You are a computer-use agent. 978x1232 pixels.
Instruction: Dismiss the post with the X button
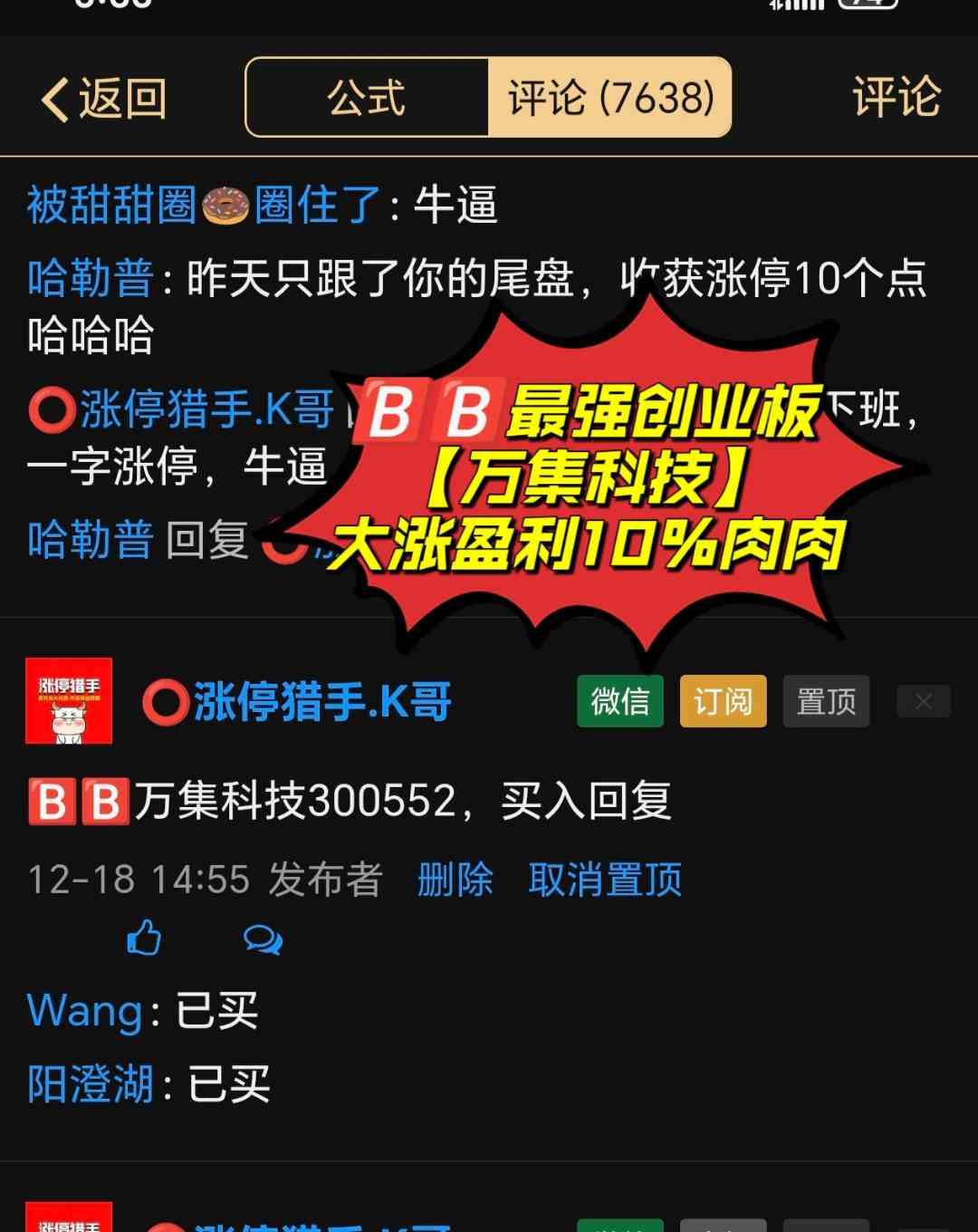[x=923, y=701]
